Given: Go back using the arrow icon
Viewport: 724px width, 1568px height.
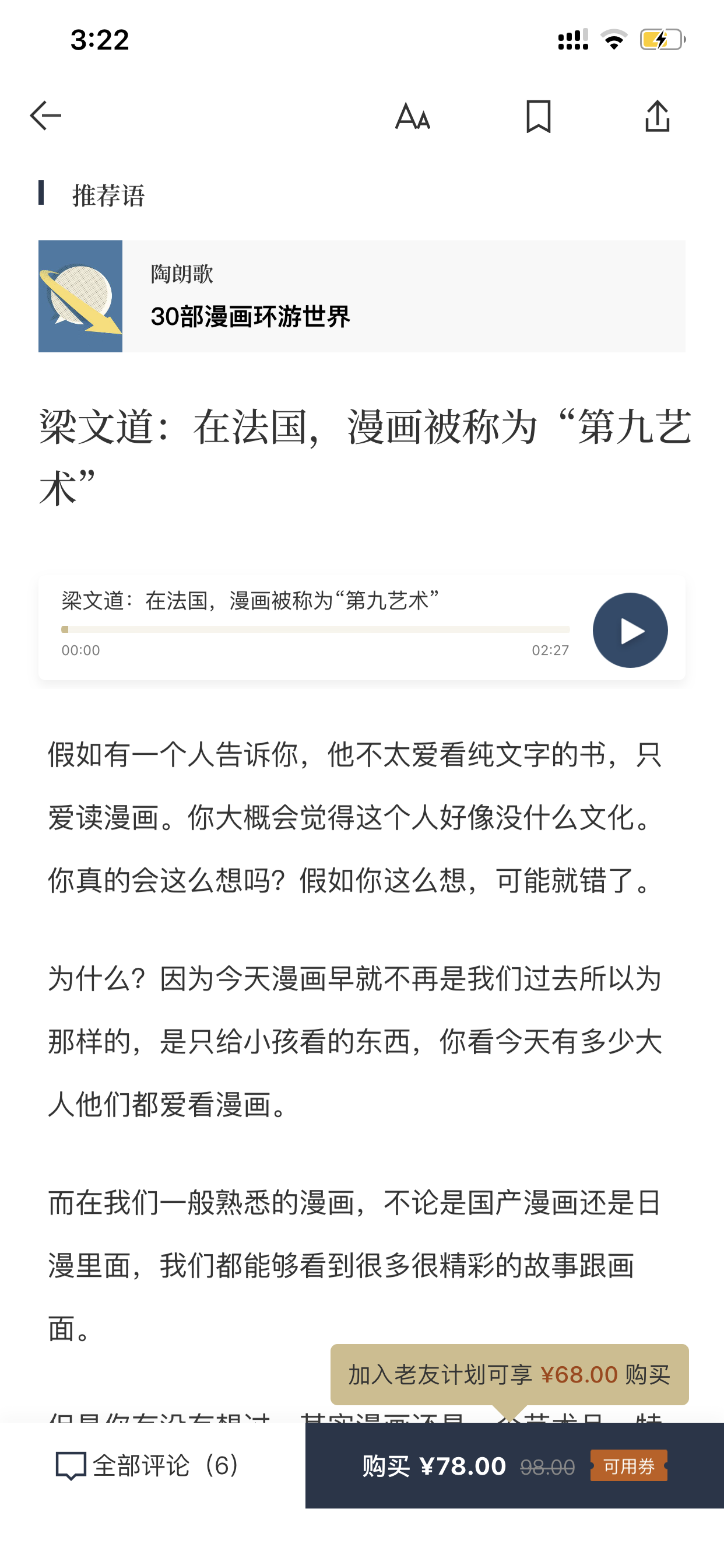Looking at the screenshot, I should (x=45, y=116).
